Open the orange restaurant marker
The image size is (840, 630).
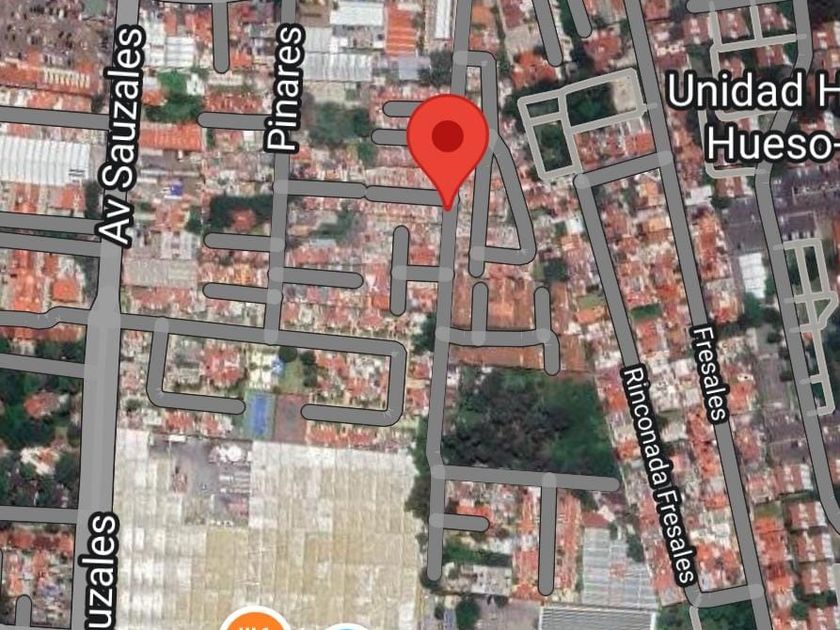pyautogui.click(x=256, y=619)
